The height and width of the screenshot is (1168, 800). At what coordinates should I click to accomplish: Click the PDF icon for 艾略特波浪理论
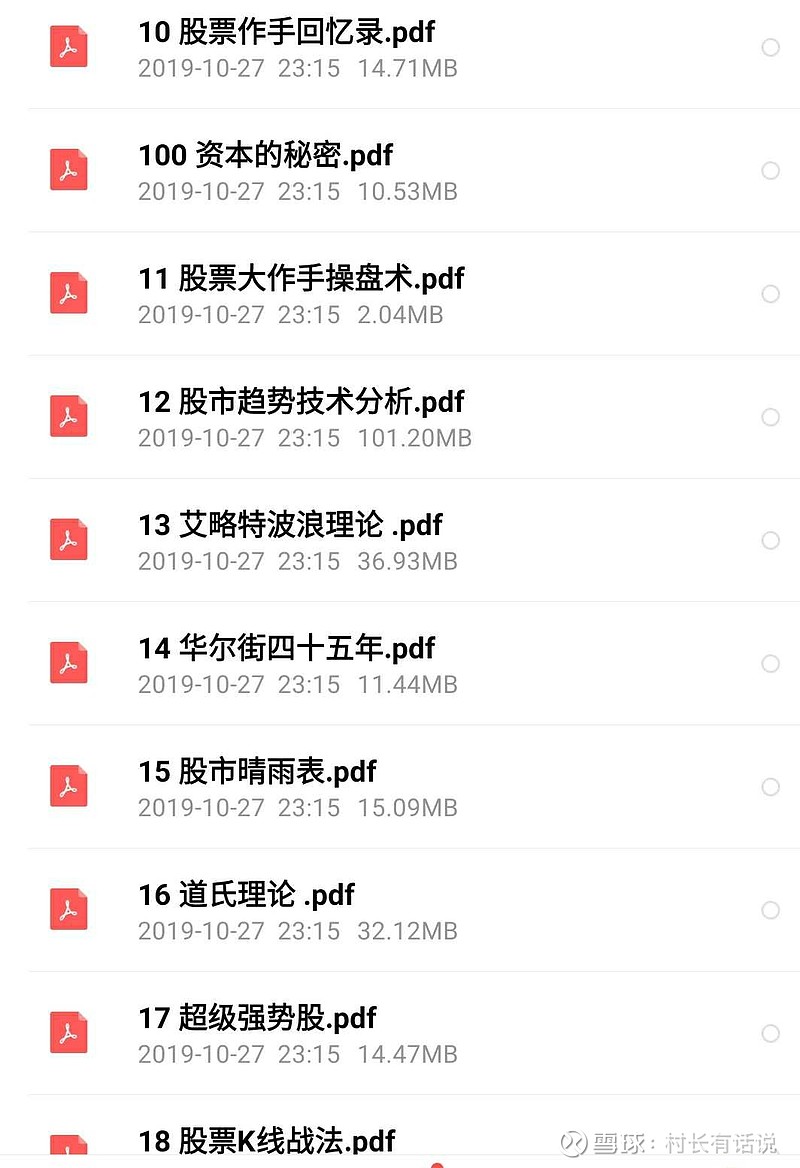pyautogui.click(x=67, y=540)
